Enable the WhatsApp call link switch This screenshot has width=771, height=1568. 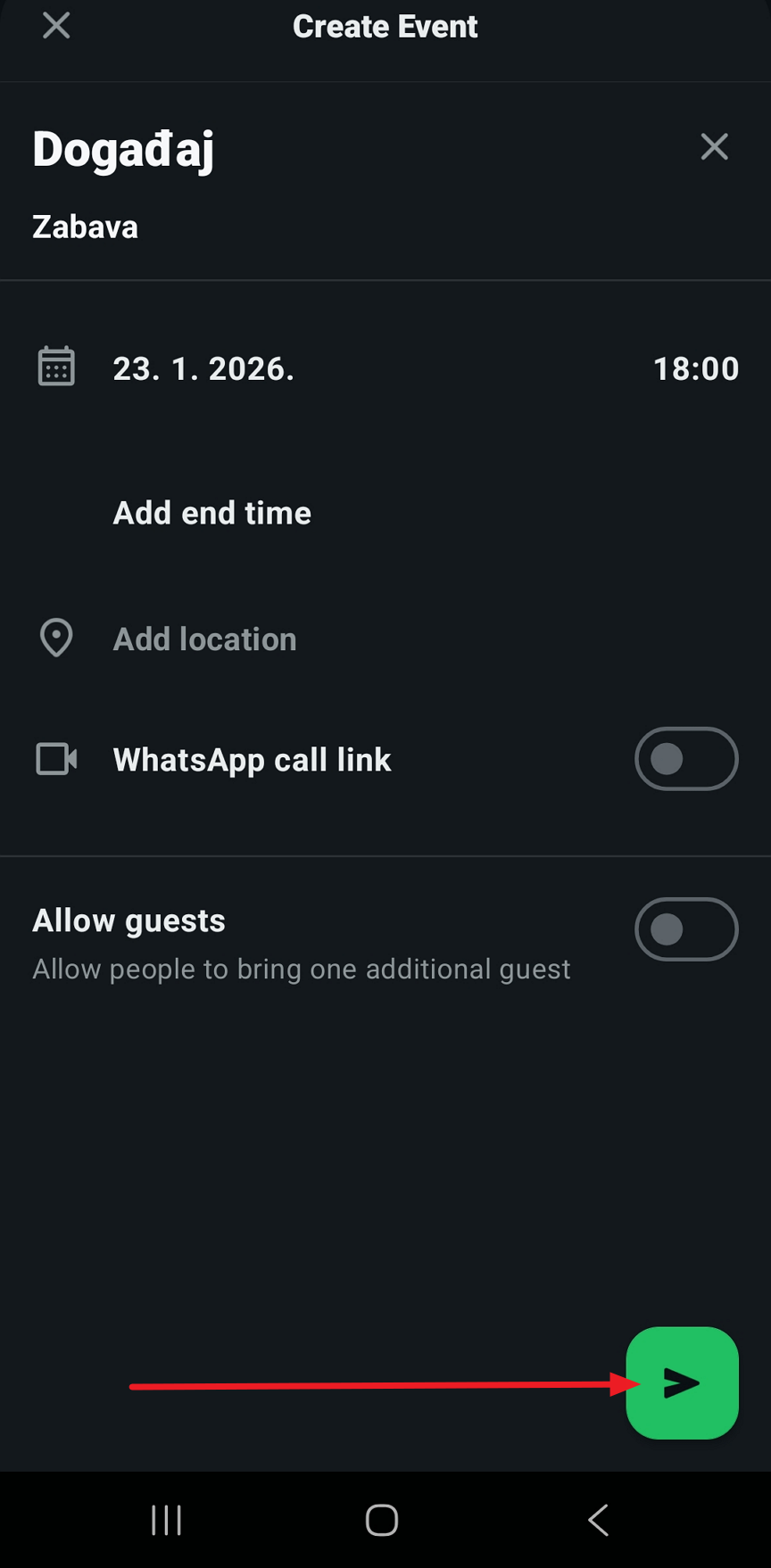click(x=685, y=759)
